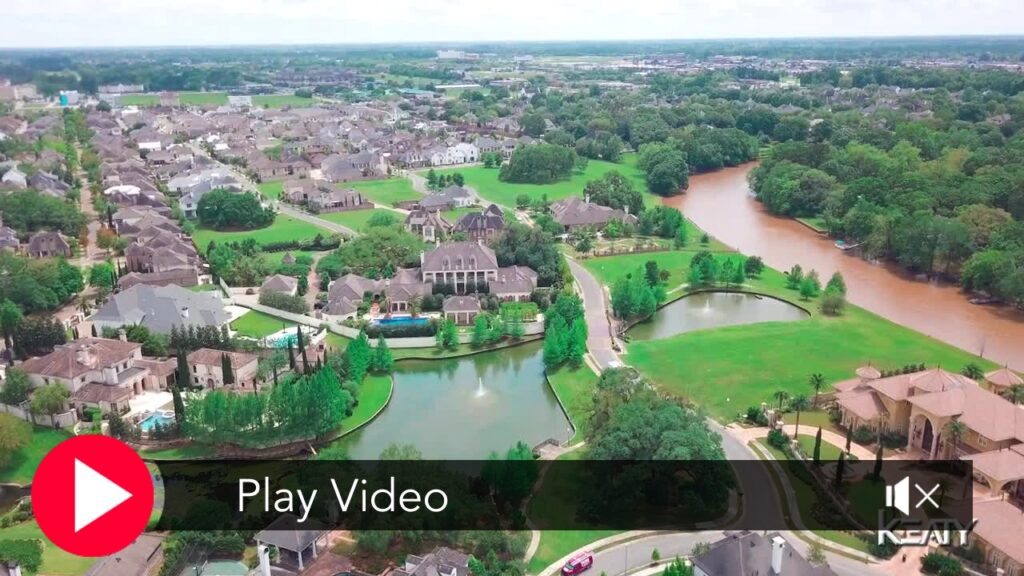This screenshot has width=1024, height=576.
Task: Play the aerial neighborhood video
Action: click(93, 496)
